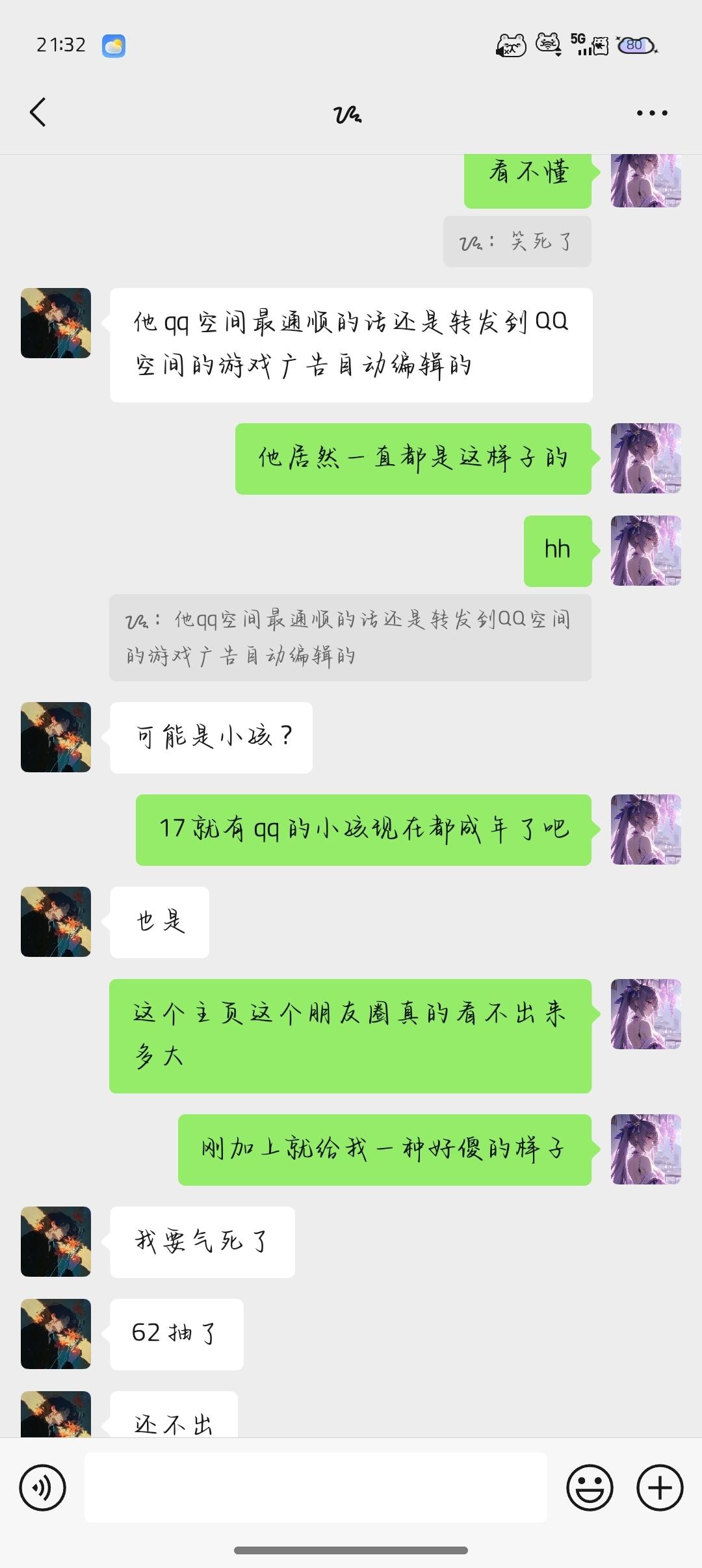
Task: Open the three-dot chat options menu
Action: click(651, 113)
